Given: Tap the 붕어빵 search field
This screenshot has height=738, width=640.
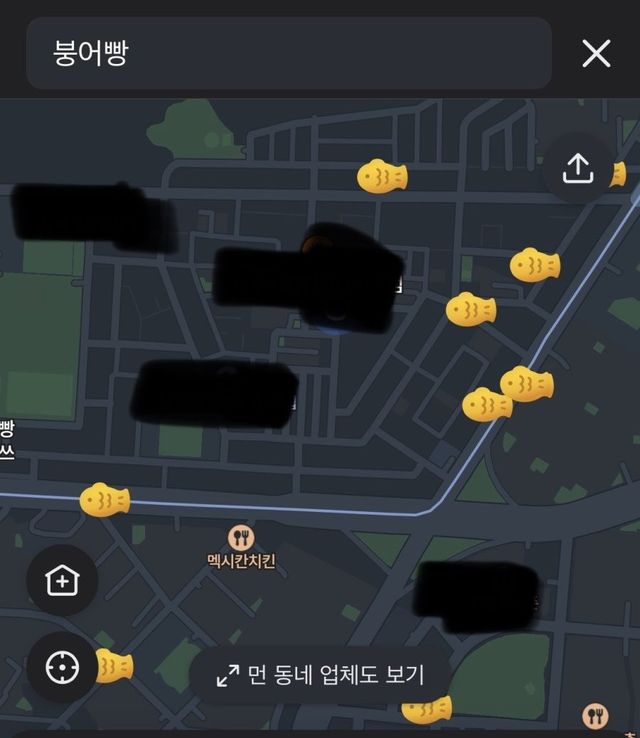Looking at the screenshot, I should [x=288, y=53].
